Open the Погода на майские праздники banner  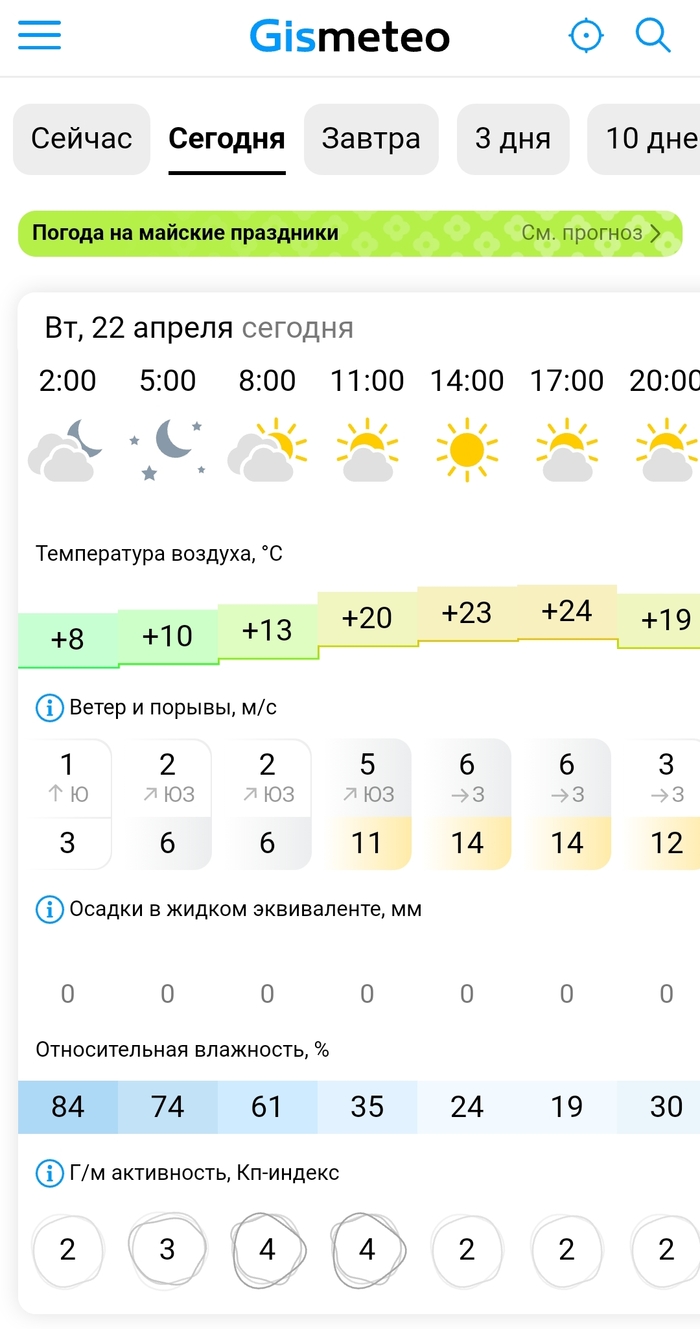(350, 233)
